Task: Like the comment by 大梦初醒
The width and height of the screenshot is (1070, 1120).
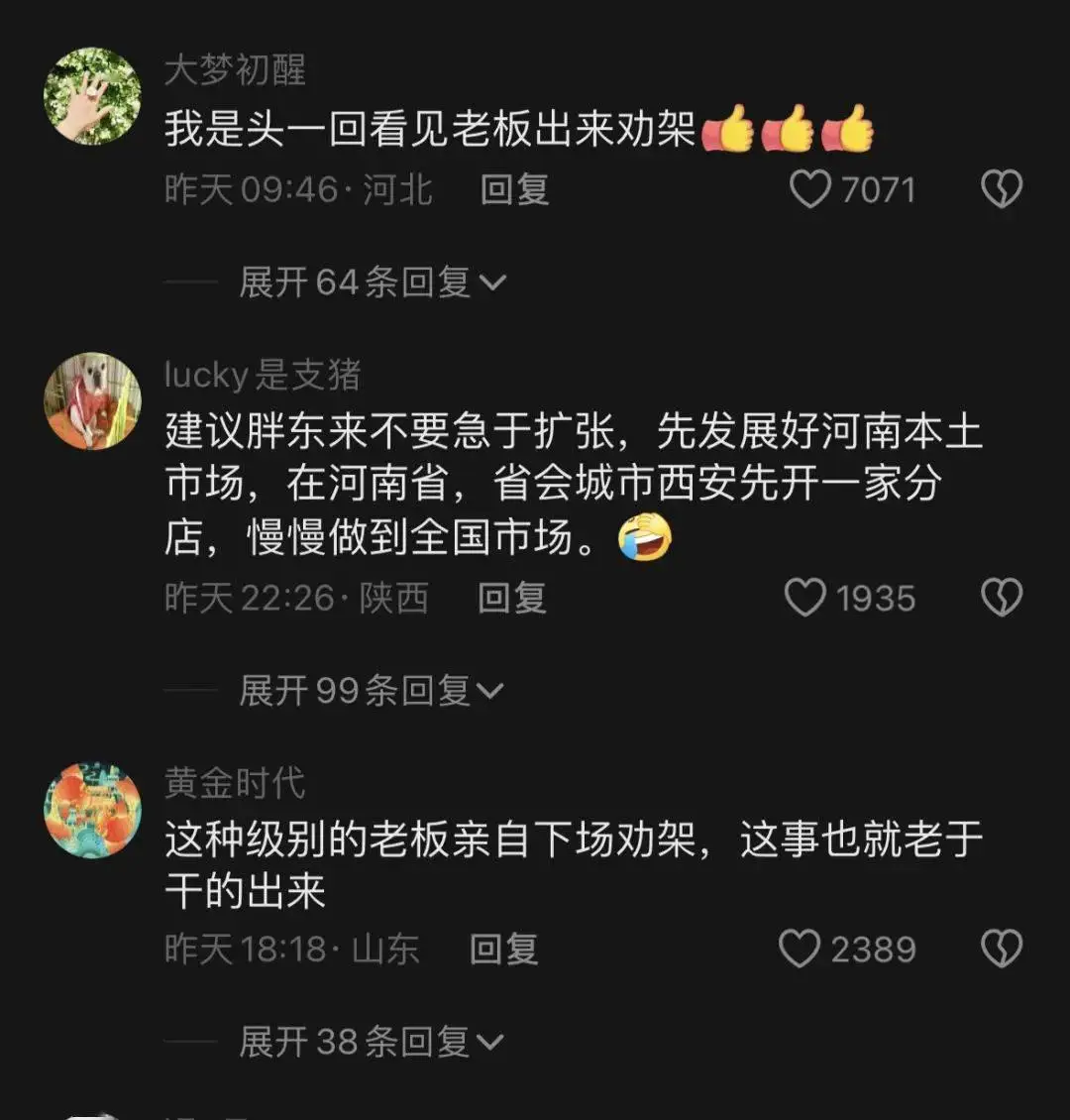Action: tap(810, 189)
